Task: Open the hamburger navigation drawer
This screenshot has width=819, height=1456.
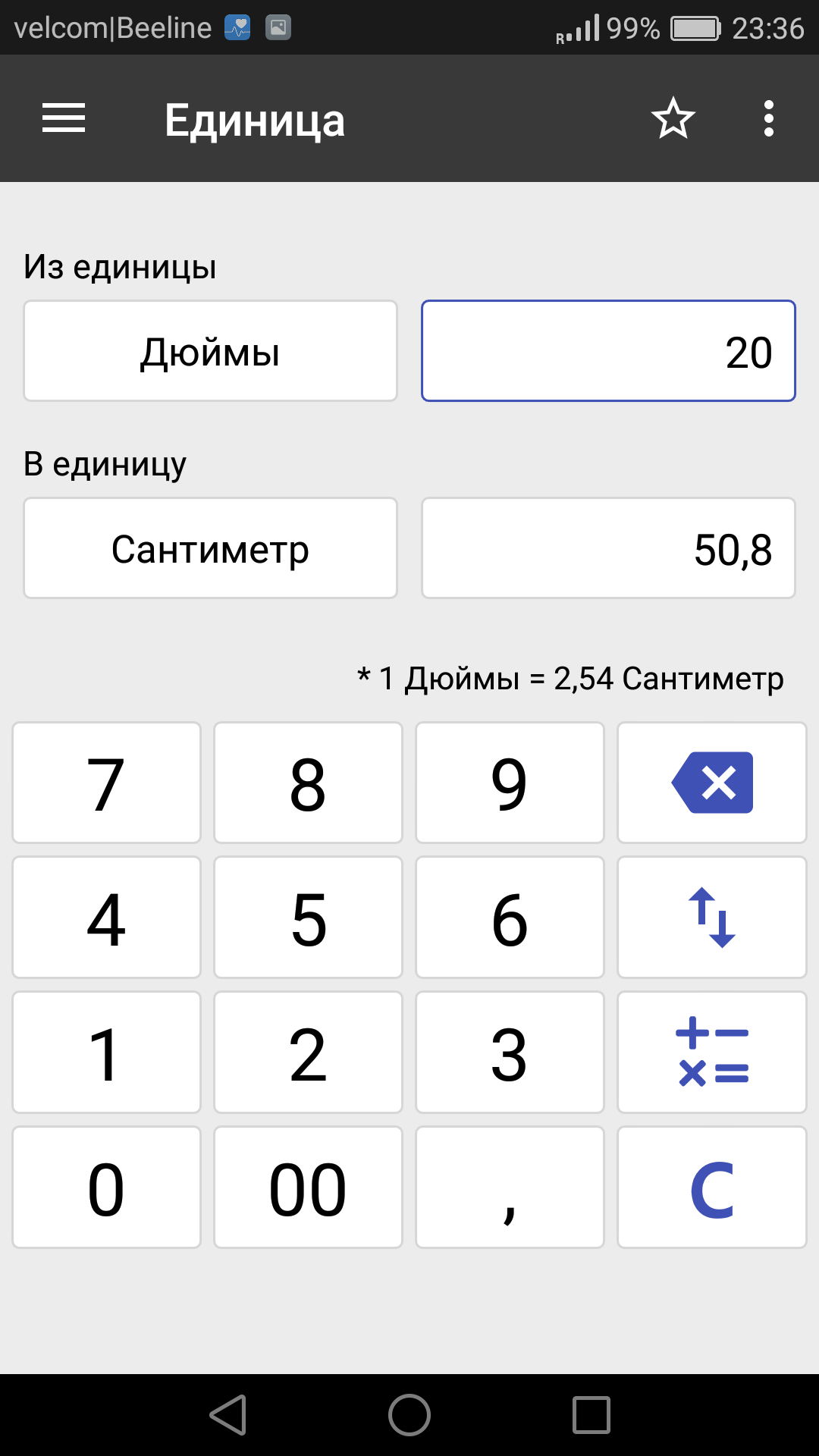Action: (64, 118)
